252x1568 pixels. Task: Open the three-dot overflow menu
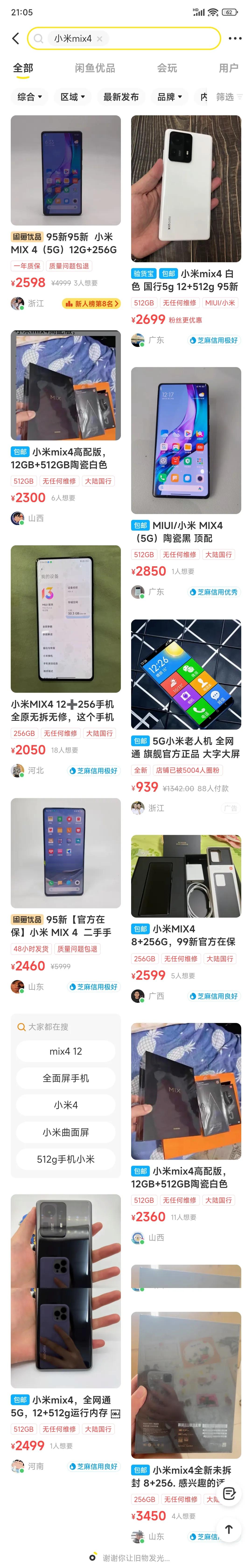(x=235, y=38)
